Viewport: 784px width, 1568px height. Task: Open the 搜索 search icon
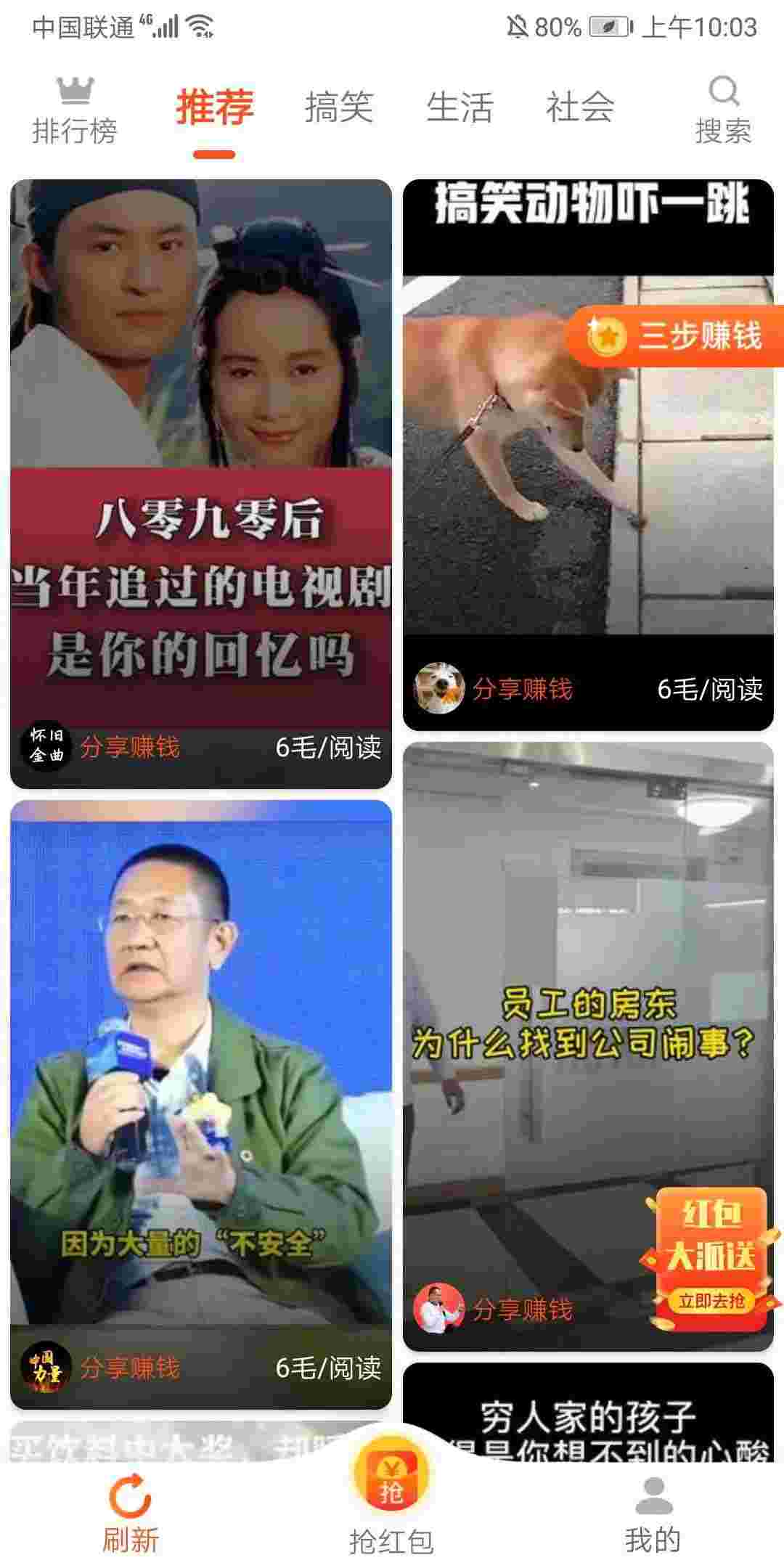click(x=723, y=110)
